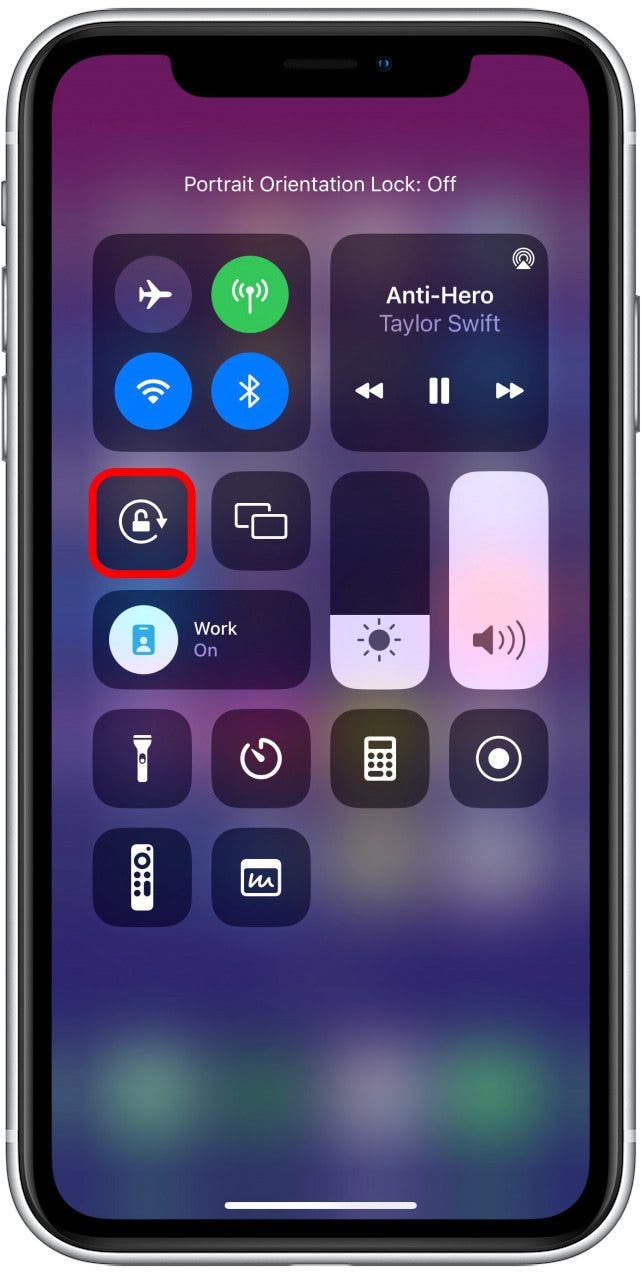
Task: Enable Portrait Orientation Lock
Action: pyautogui.click(x=142, y=522)
